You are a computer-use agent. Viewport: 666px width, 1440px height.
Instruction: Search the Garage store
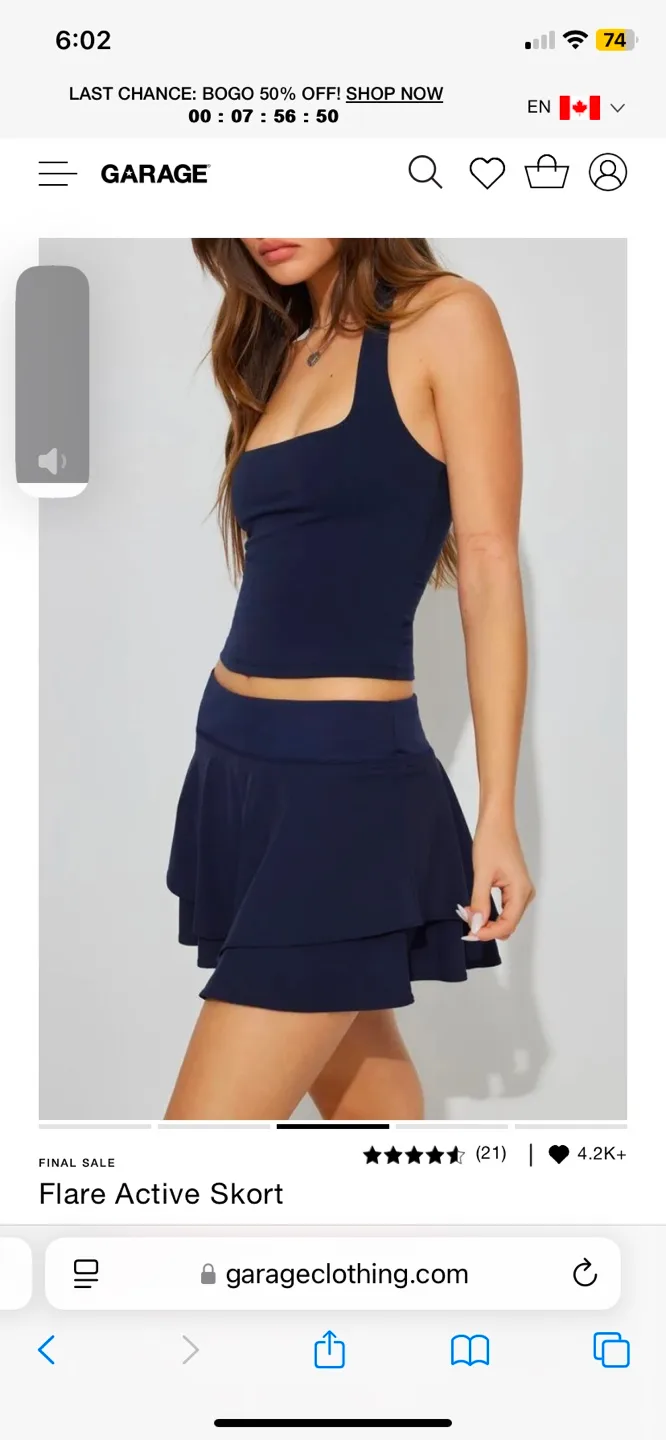[425, 173]
